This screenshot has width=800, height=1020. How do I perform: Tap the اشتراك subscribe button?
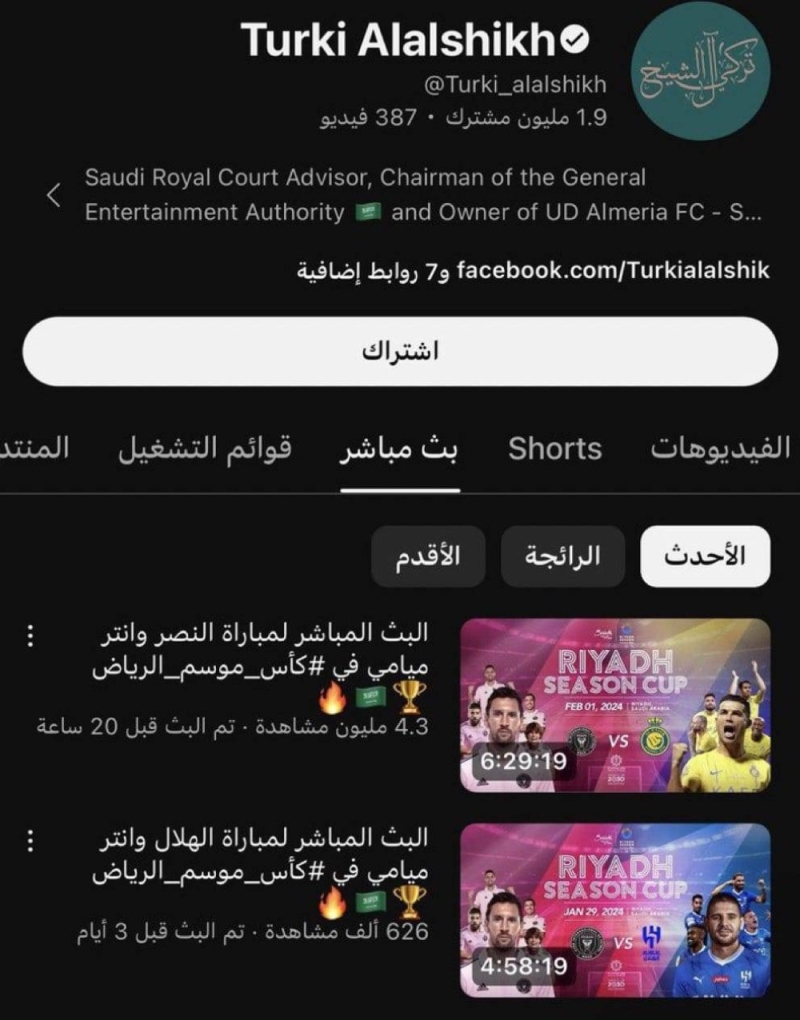click(400, 352)
